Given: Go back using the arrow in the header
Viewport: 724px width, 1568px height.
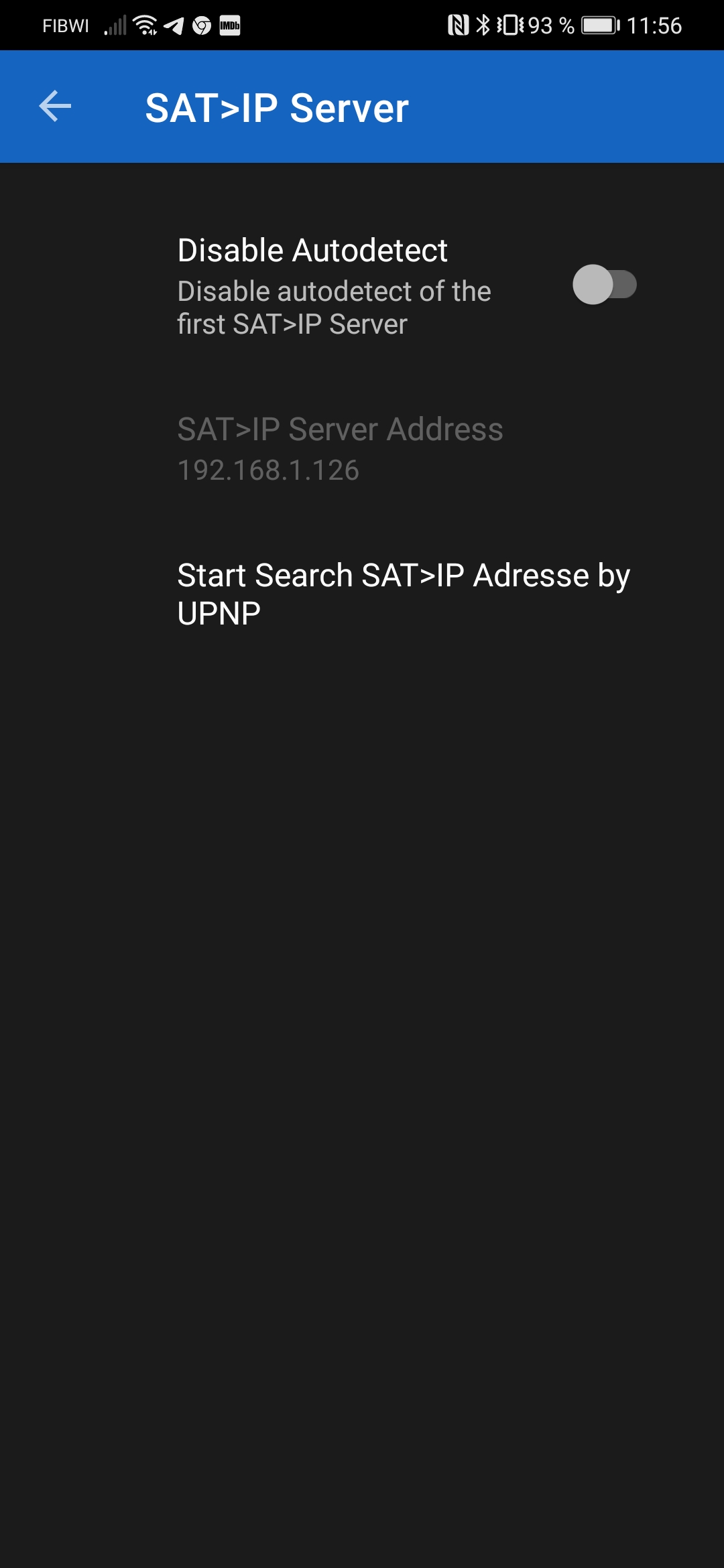Looking at the screenshot, I should [x=55, y=107].
